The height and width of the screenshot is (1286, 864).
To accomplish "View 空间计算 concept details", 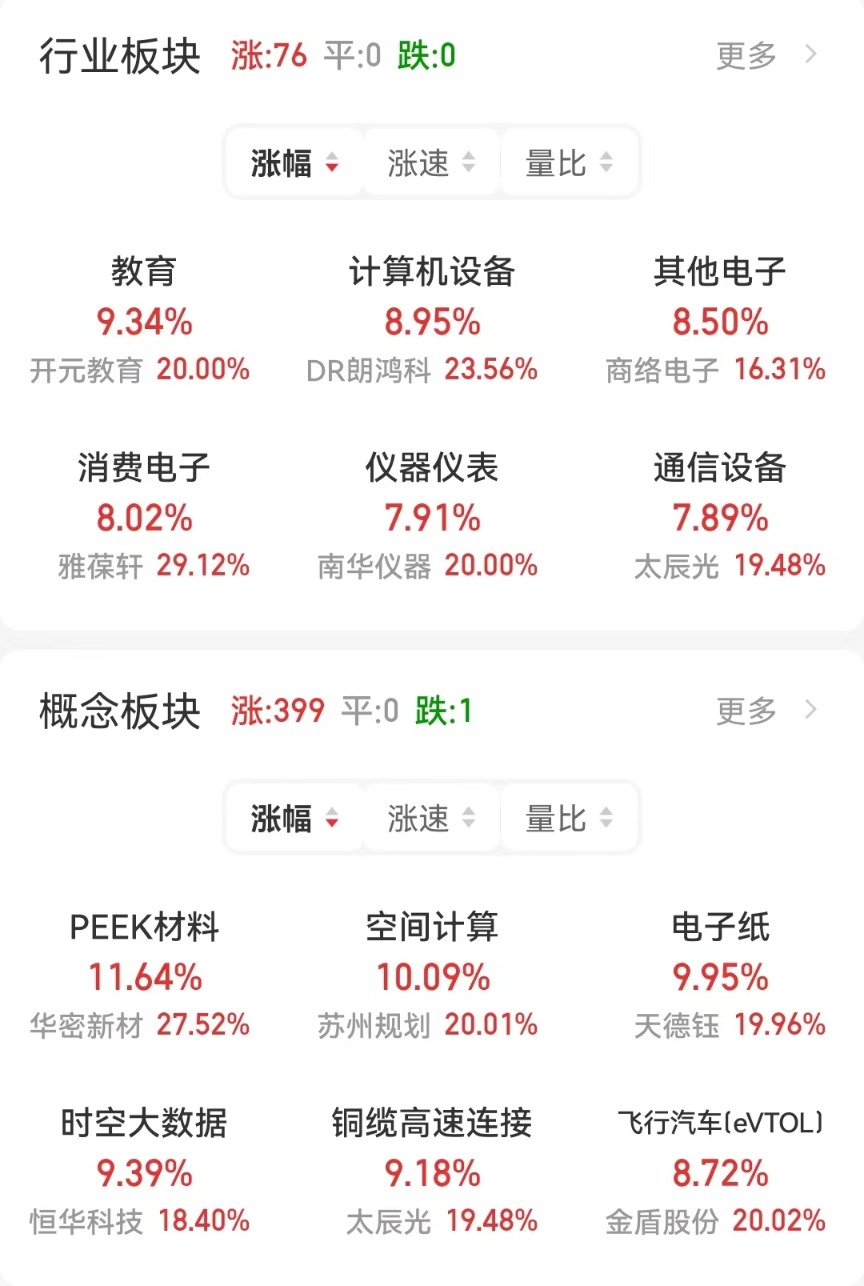I will (x=432, y=976).
